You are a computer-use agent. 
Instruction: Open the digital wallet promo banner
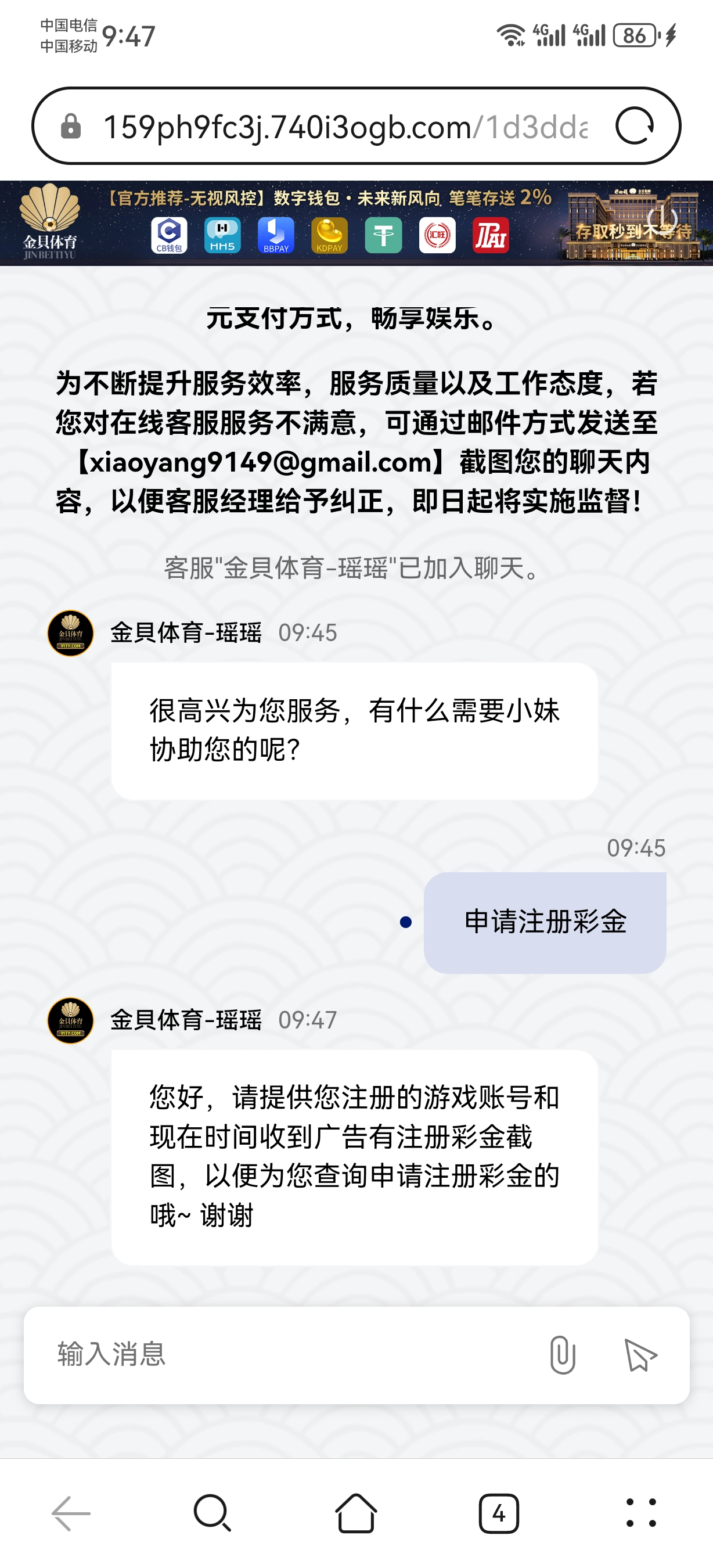click(356, 223)
